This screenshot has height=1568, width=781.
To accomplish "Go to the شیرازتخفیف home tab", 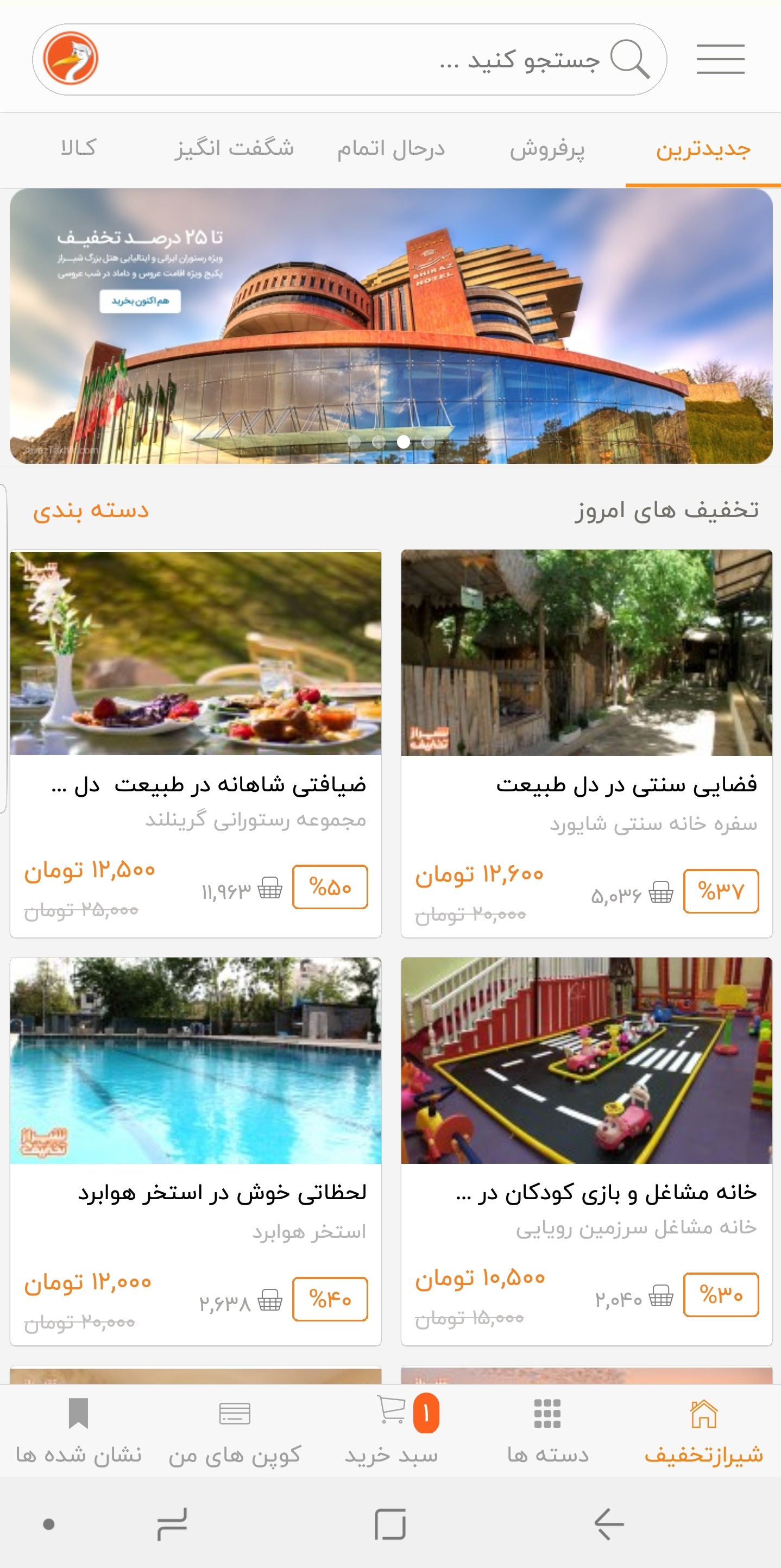I will click(703, 1431).
